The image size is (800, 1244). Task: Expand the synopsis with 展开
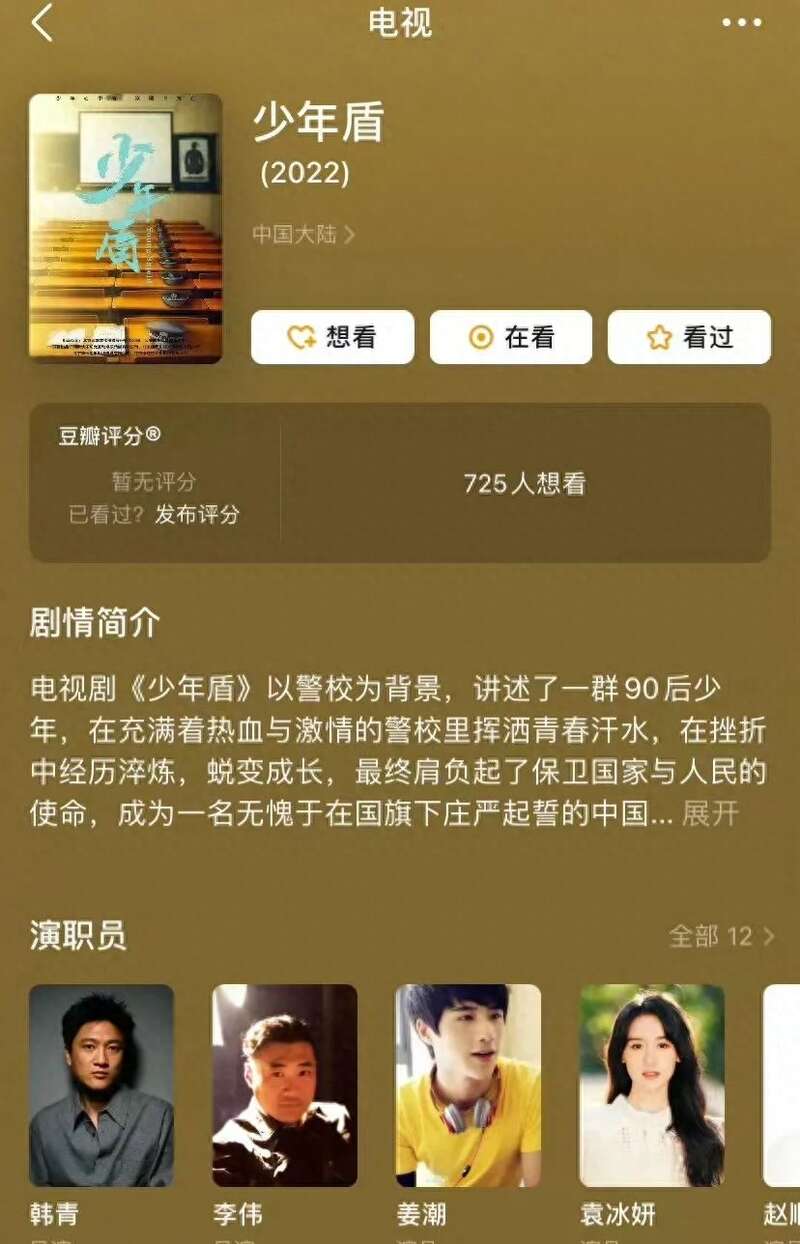pos(710,812)
